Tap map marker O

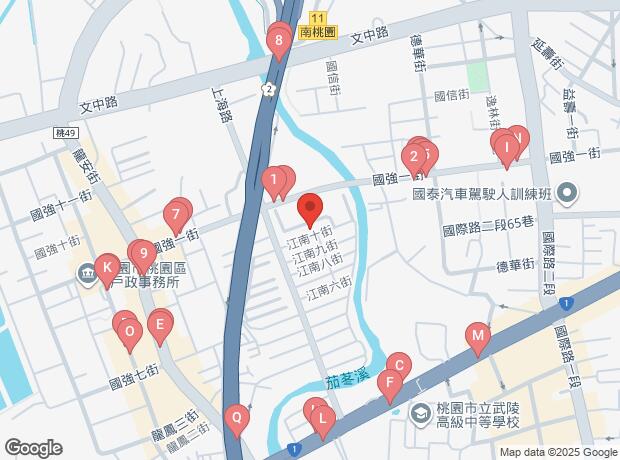(129, 332)
